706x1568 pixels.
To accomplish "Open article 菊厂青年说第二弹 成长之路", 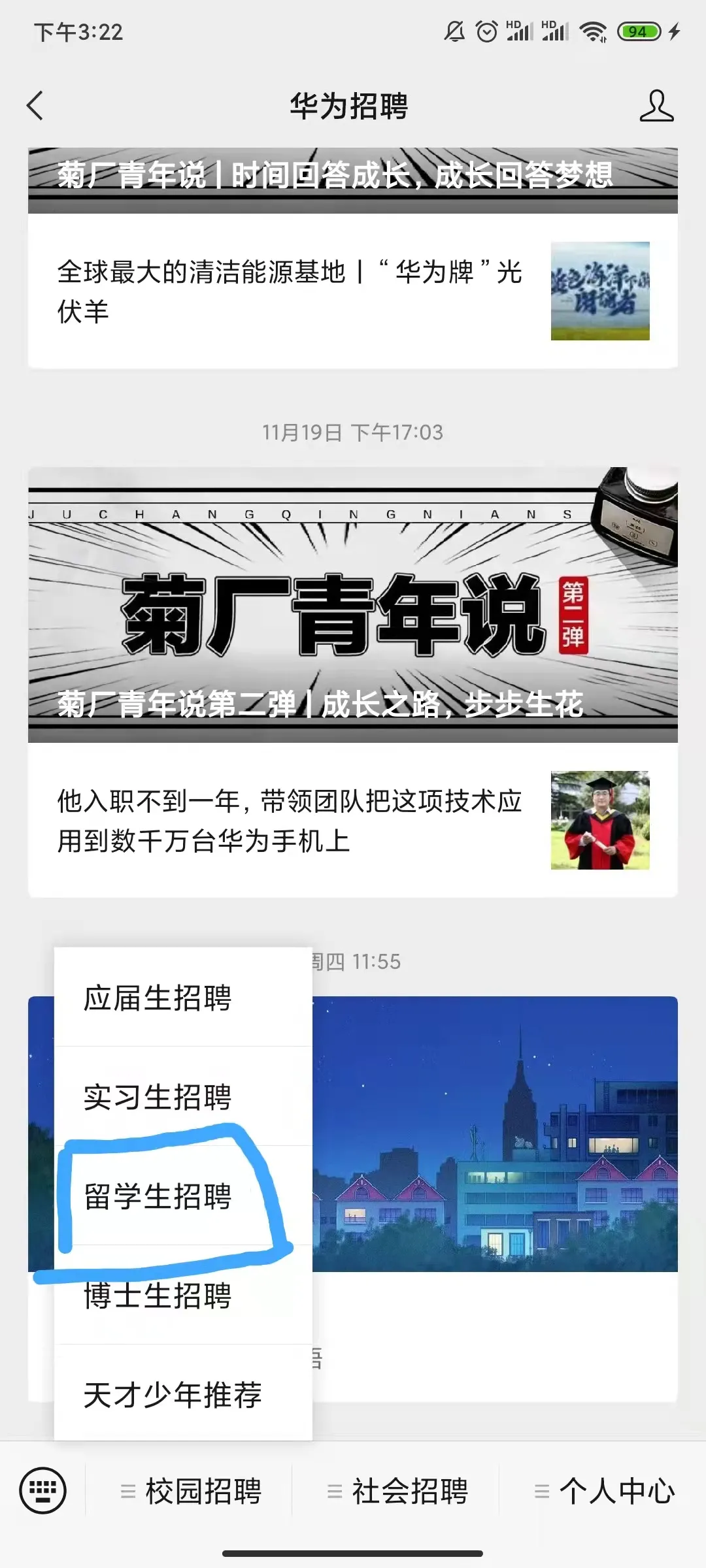I will pyautogui.click(x=353, y=604).
